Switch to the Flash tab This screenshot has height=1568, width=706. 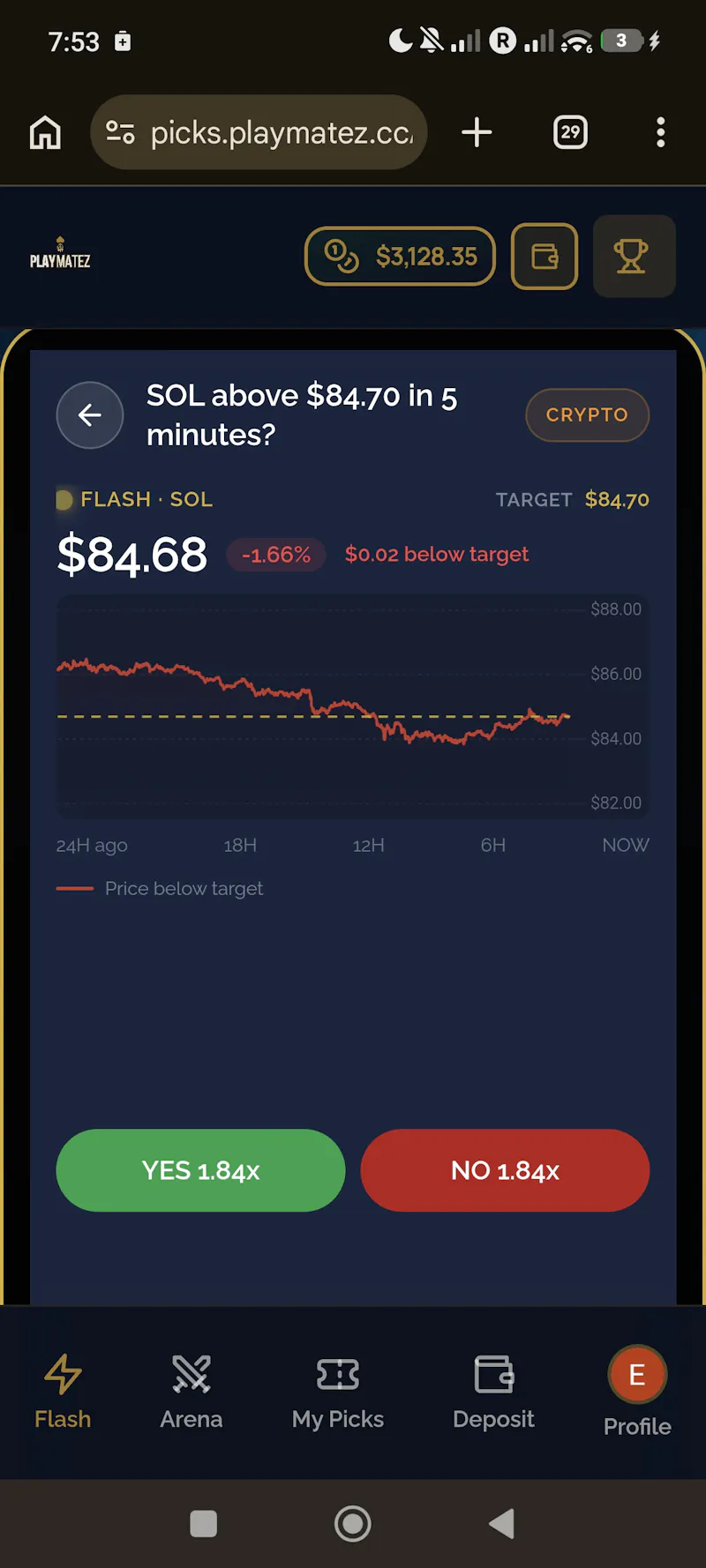63,1392
